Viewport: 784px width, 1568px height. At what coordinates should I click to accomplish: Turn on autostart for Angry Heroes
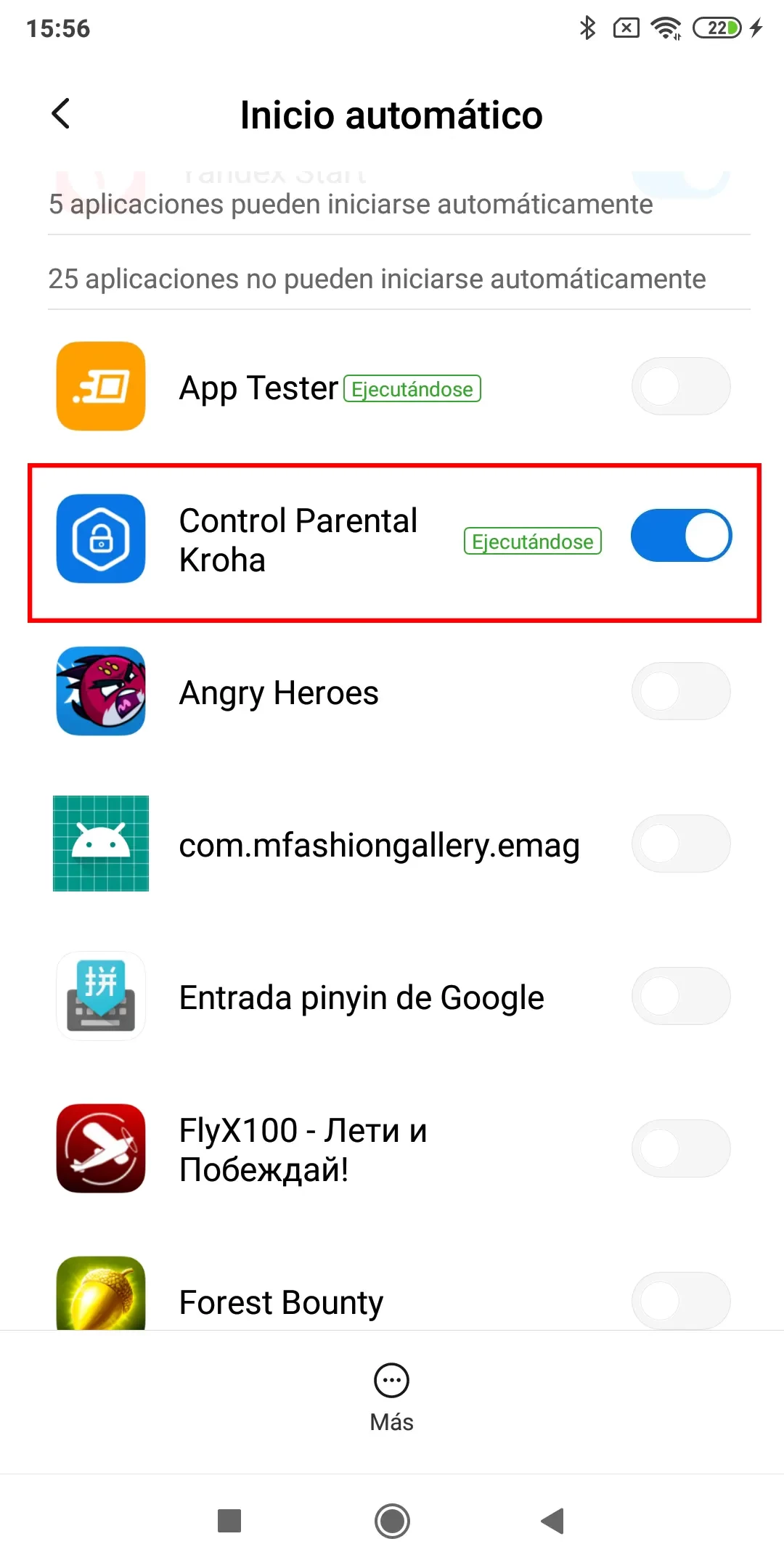[x=680, y=691]
